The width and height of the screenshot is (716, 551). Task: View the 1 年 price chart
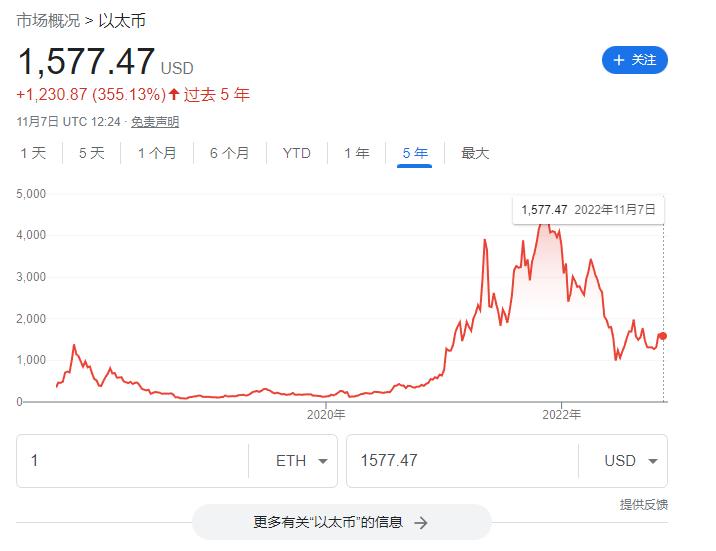coord(356,153)
